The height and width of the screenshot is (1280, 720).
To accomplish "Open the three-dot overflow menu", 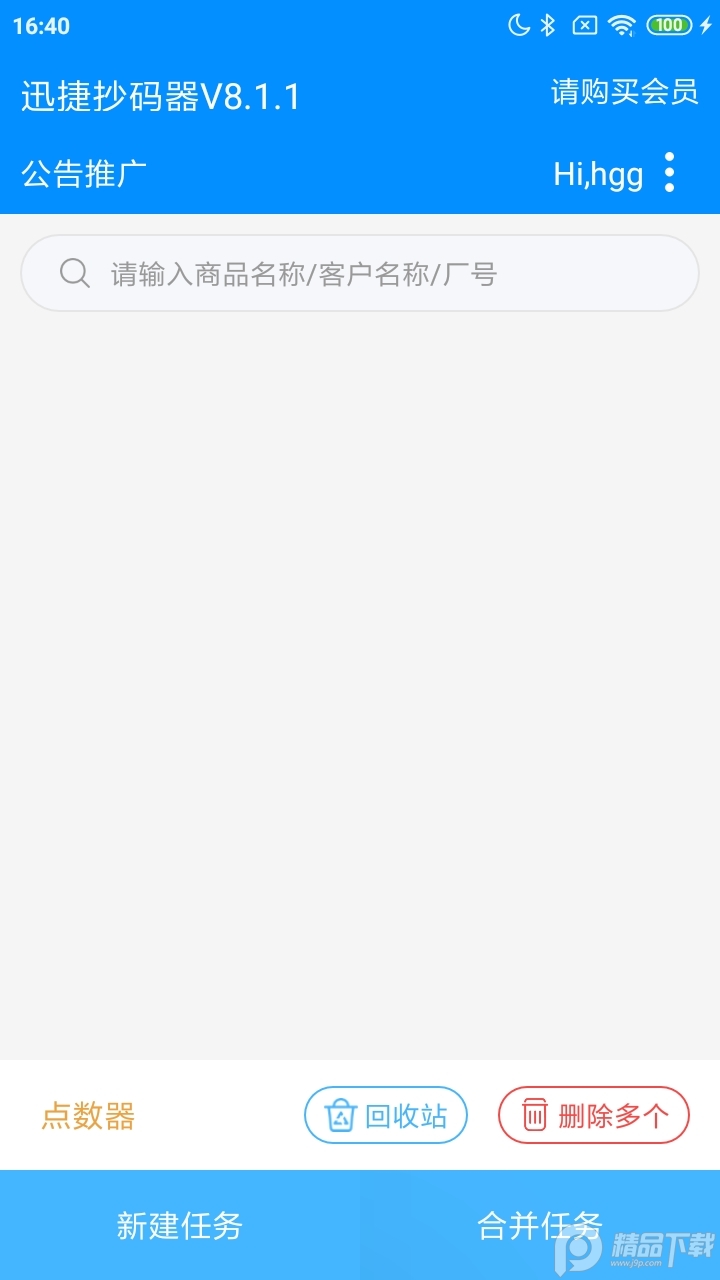I will click(668, 173).
